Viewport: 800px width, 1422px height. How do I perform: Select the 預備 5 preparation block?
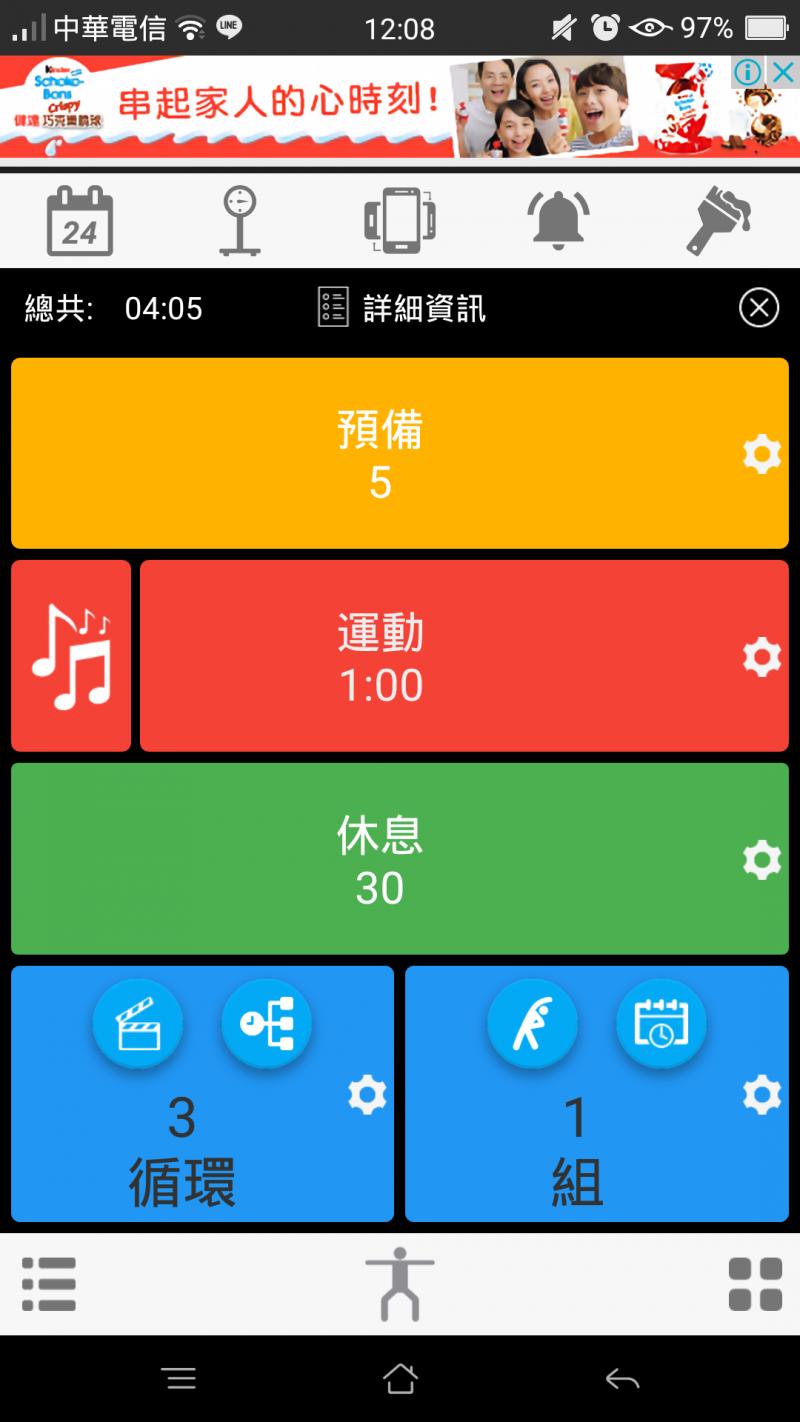tap(380, 454)
